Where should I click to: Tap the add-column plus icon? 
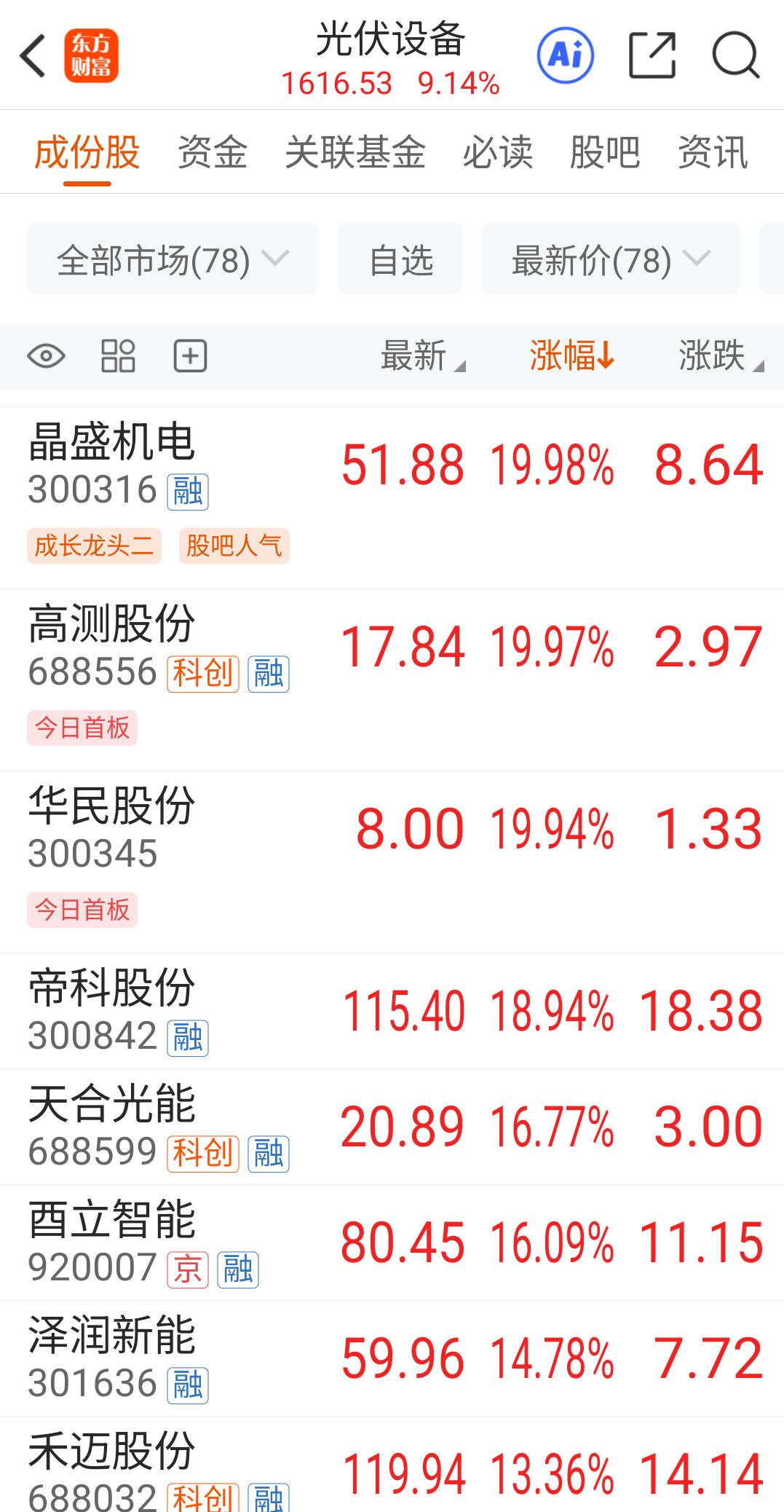pos(190,356)
